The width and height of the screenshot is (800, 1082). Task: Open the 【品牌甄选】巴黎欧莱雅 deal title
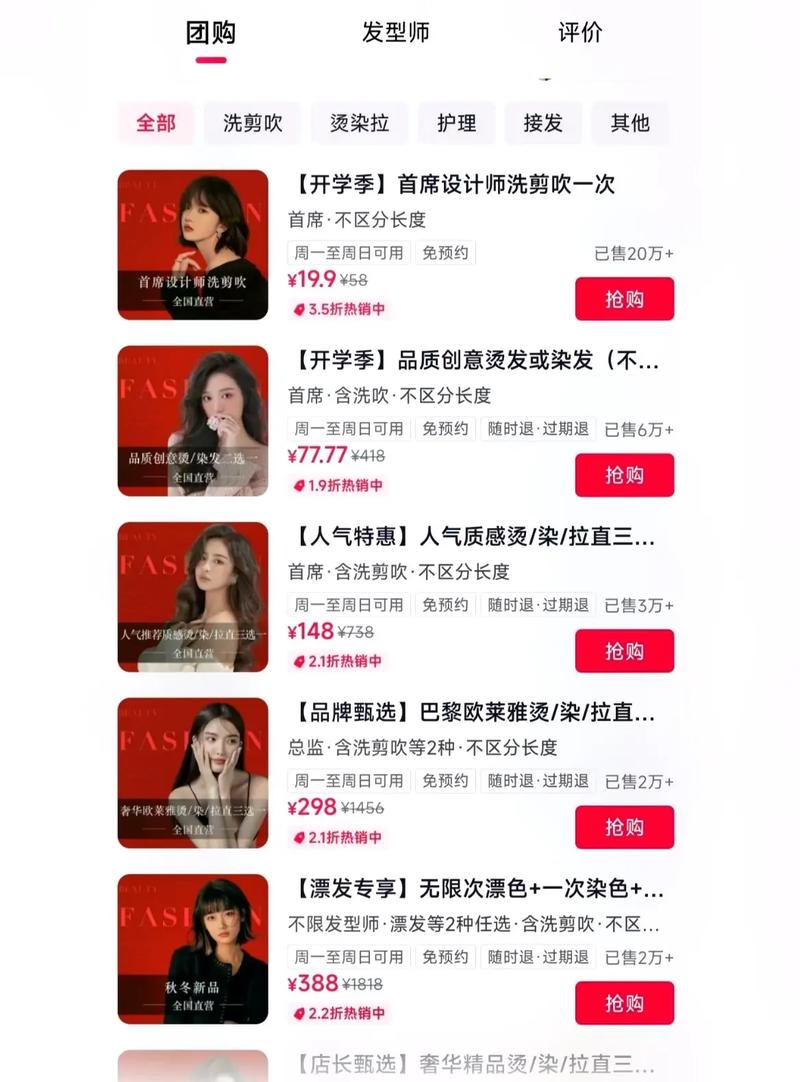coord(470,708)
